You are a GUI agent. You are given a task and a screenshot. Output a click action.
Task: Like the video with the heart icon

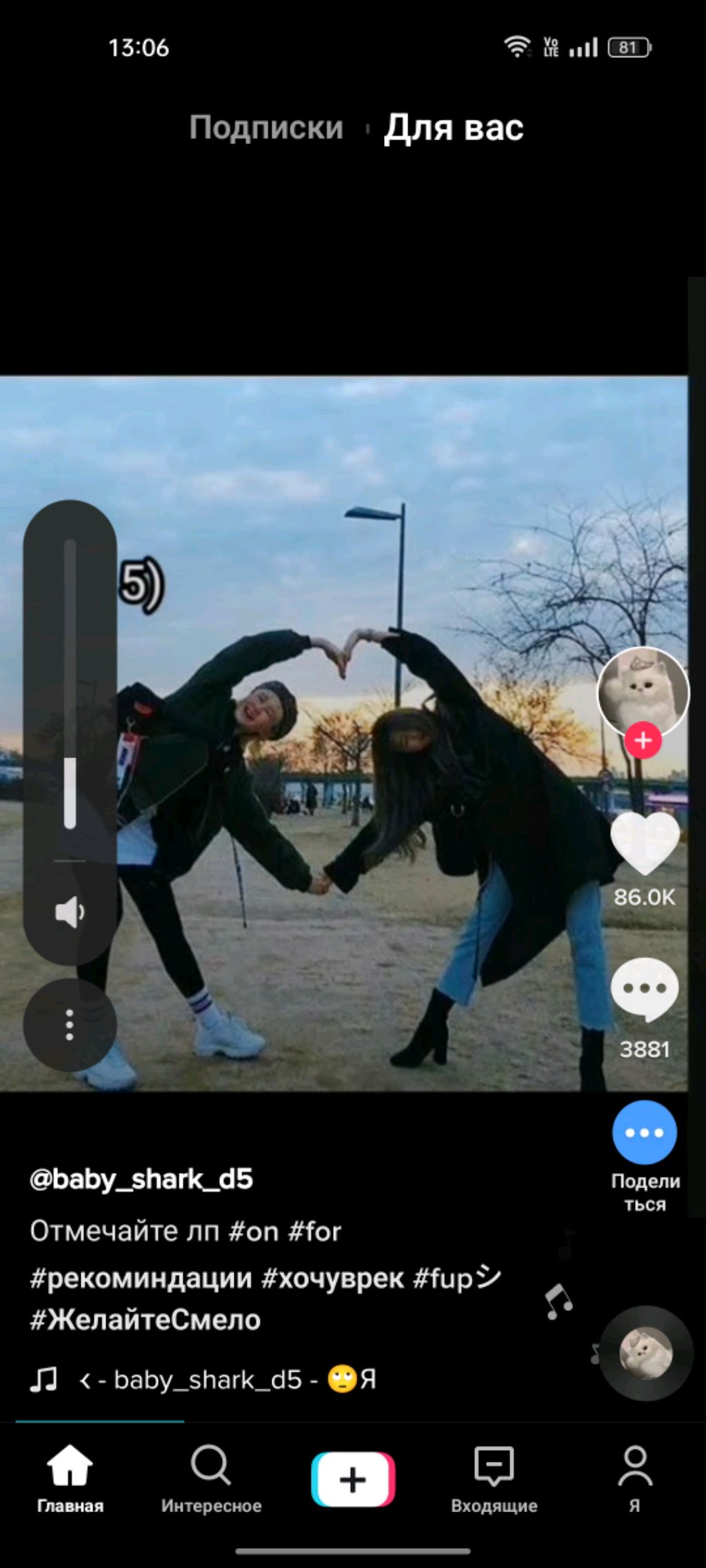pos(645,843)
